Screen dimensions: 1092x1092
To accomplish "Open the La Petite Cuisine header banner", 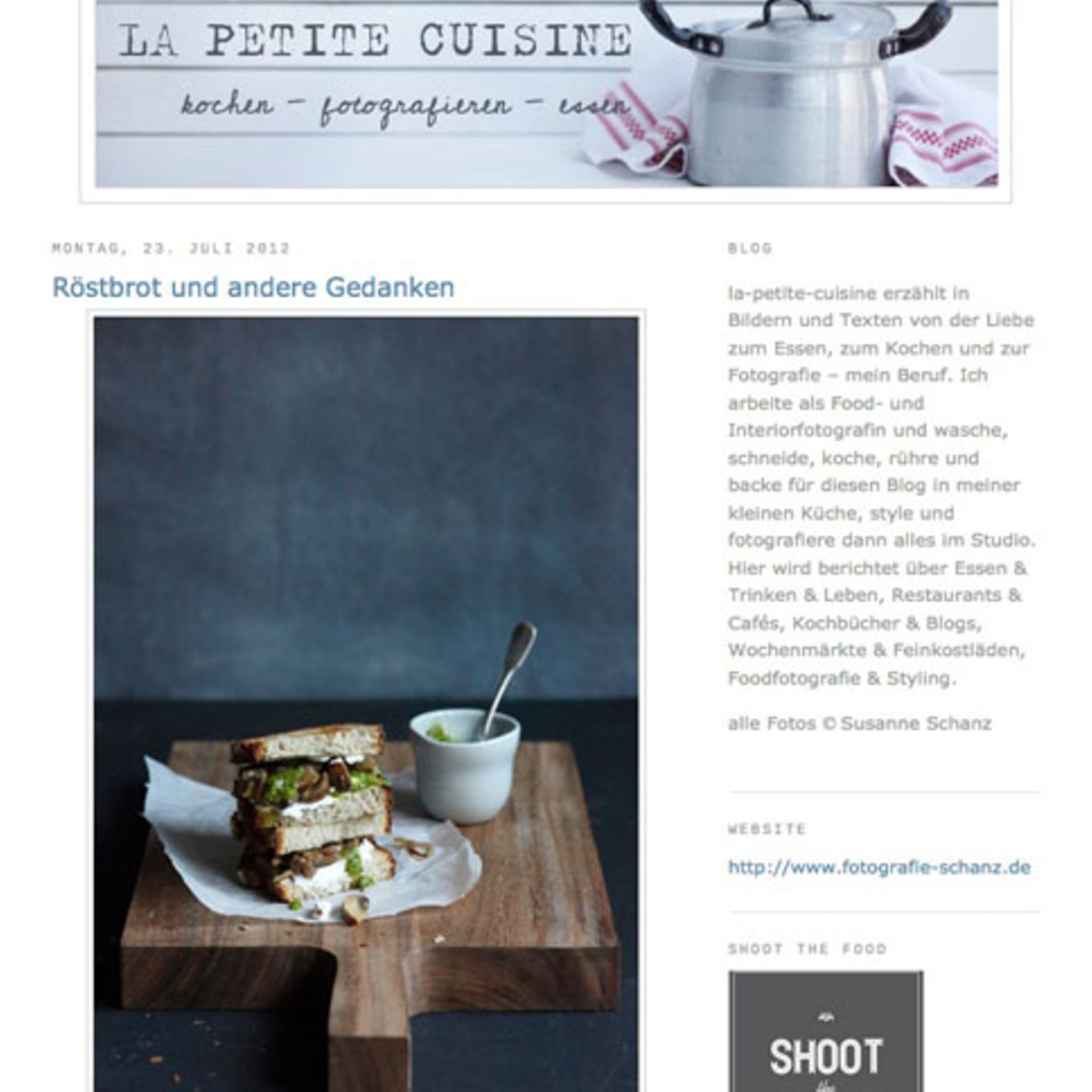I will click(x=546, y=96).
